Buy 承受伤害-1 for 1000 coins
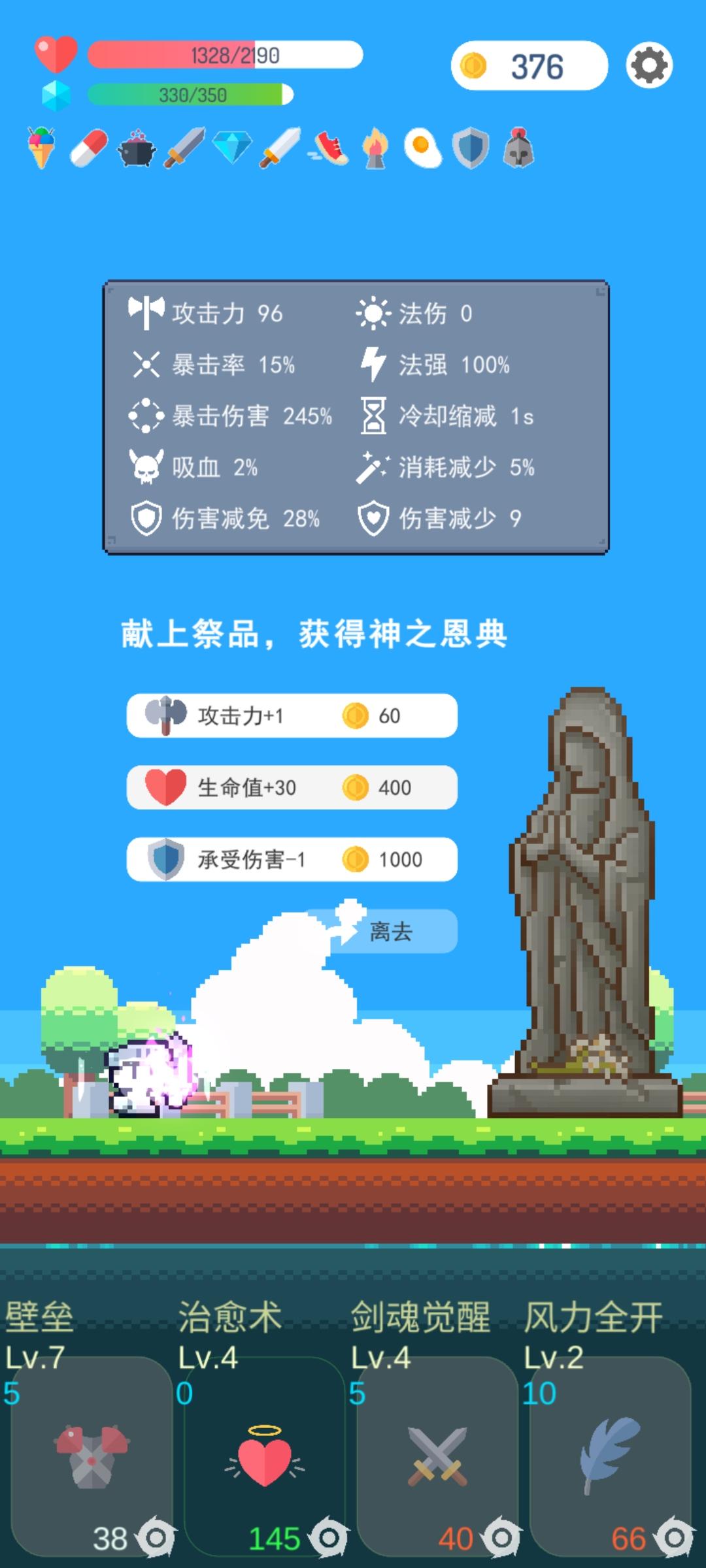 click(290, 861)
